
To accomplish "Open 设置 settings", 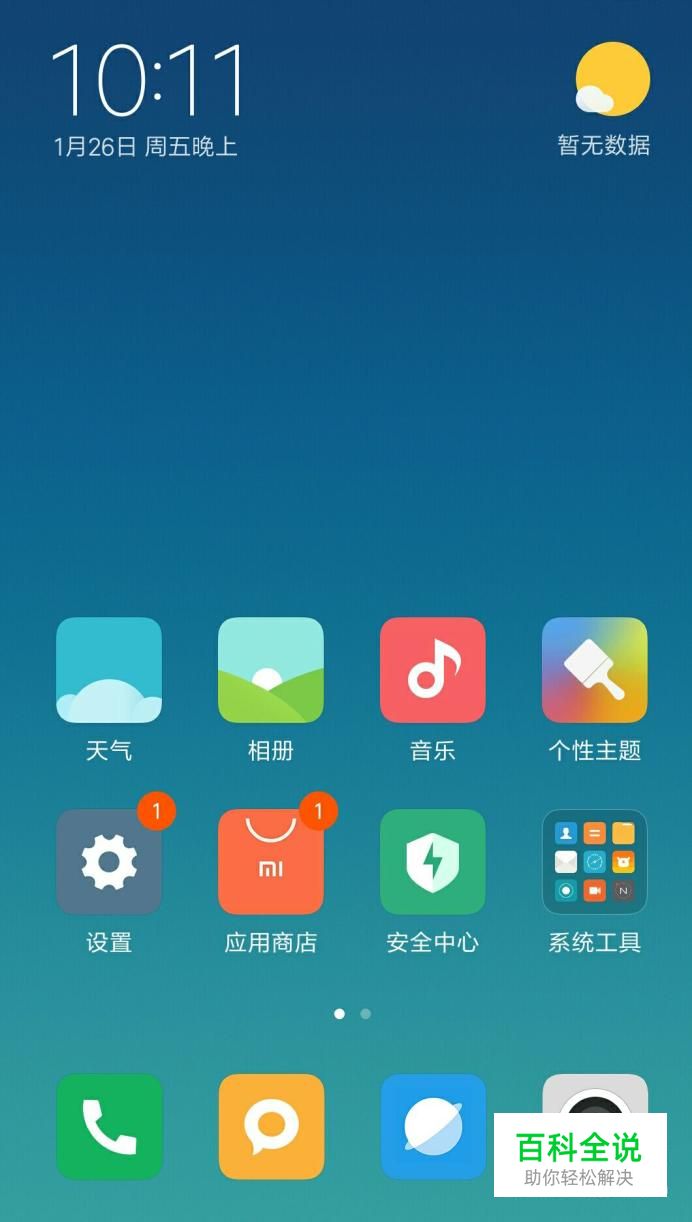I will (x=109, y=862).
